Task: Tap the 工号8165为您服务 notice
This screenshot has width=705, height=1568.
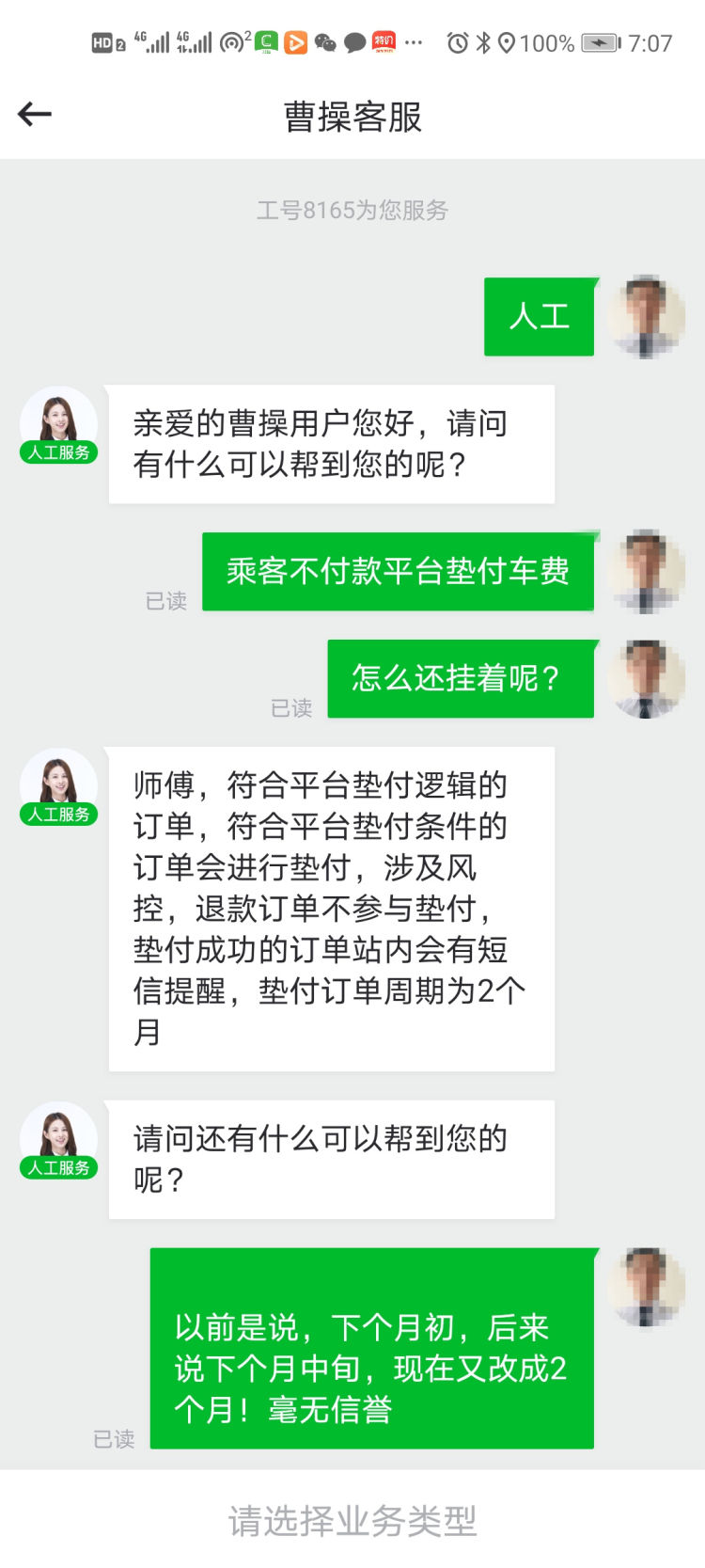Action: [352, 211]
